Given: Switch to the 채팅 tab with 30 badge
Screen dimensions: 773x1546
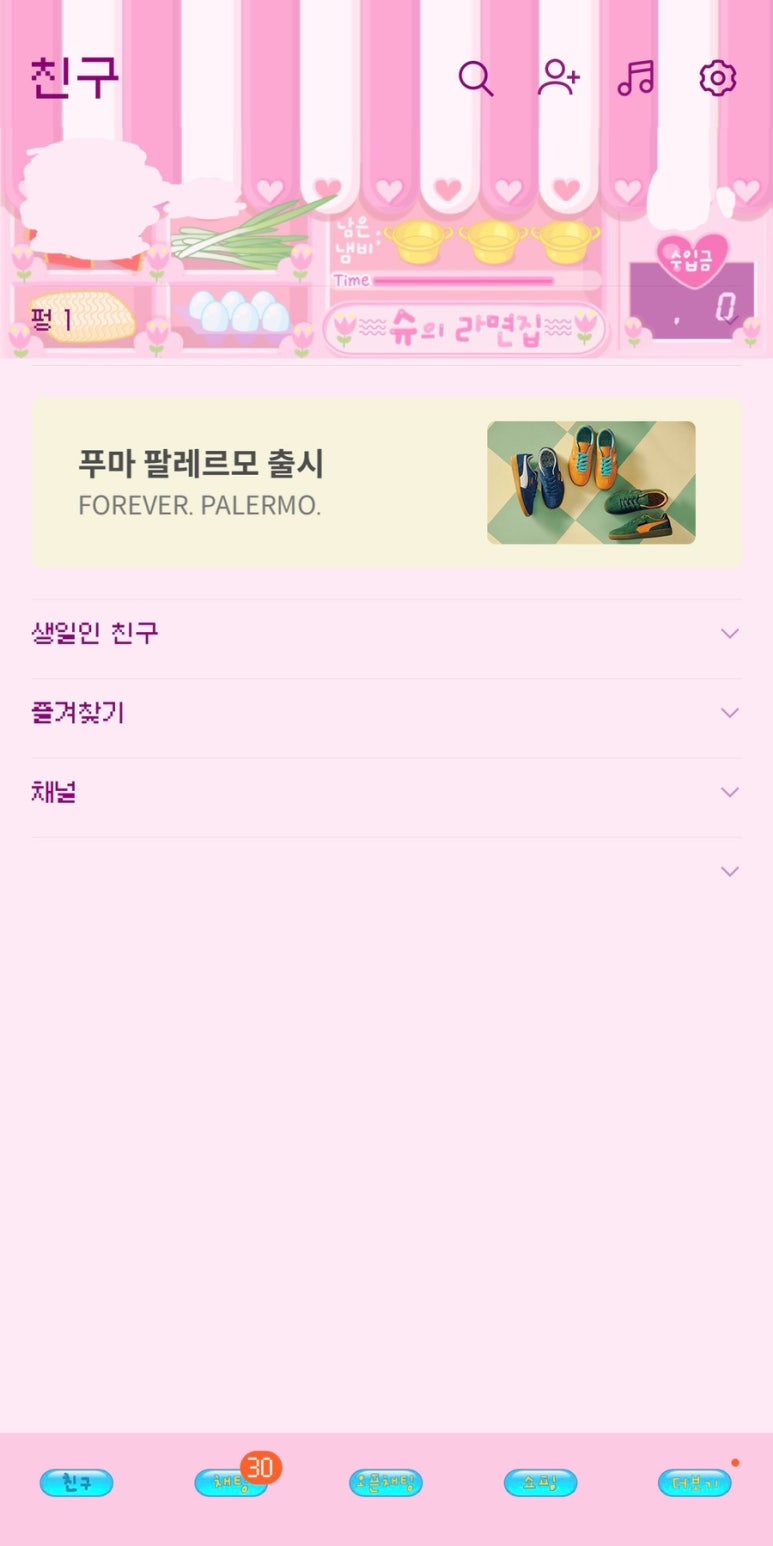Looking at the screenshot, I should 231,1482.
